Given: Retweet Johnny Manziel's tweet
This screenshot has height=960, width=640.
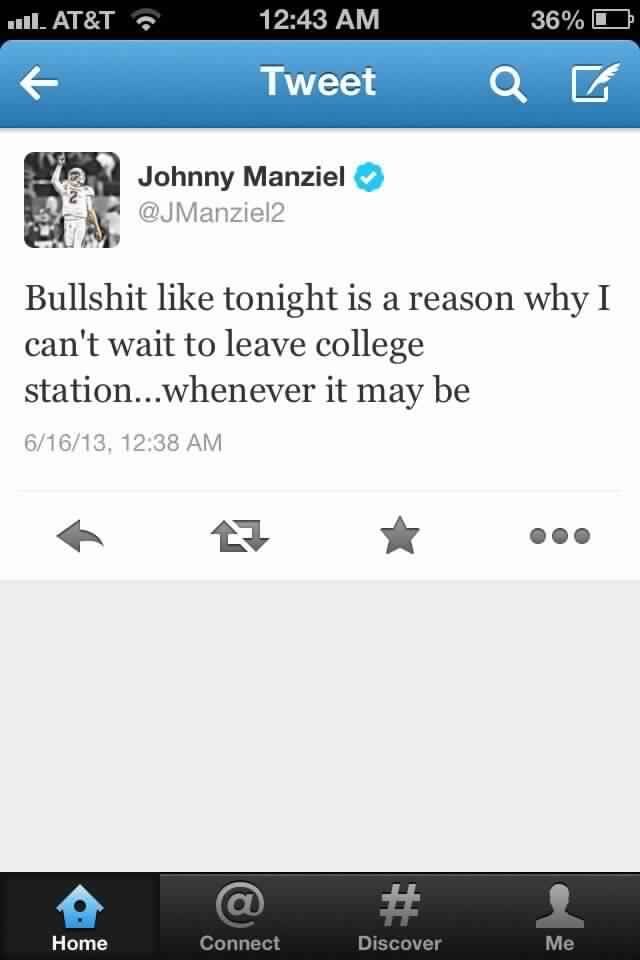Looking at the screenshot, I should coord(240,537).
